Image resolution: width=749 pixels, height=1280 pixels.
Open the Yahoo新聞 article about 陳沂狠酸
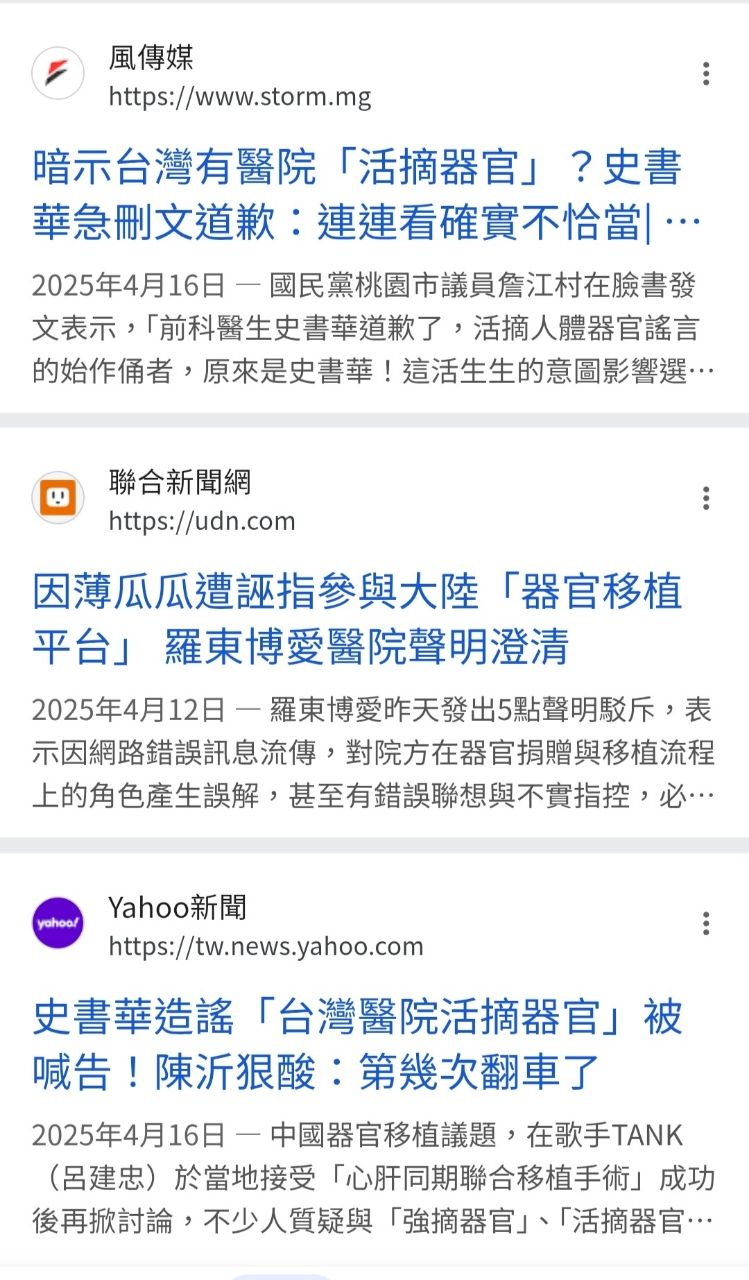coord(357,1044)
